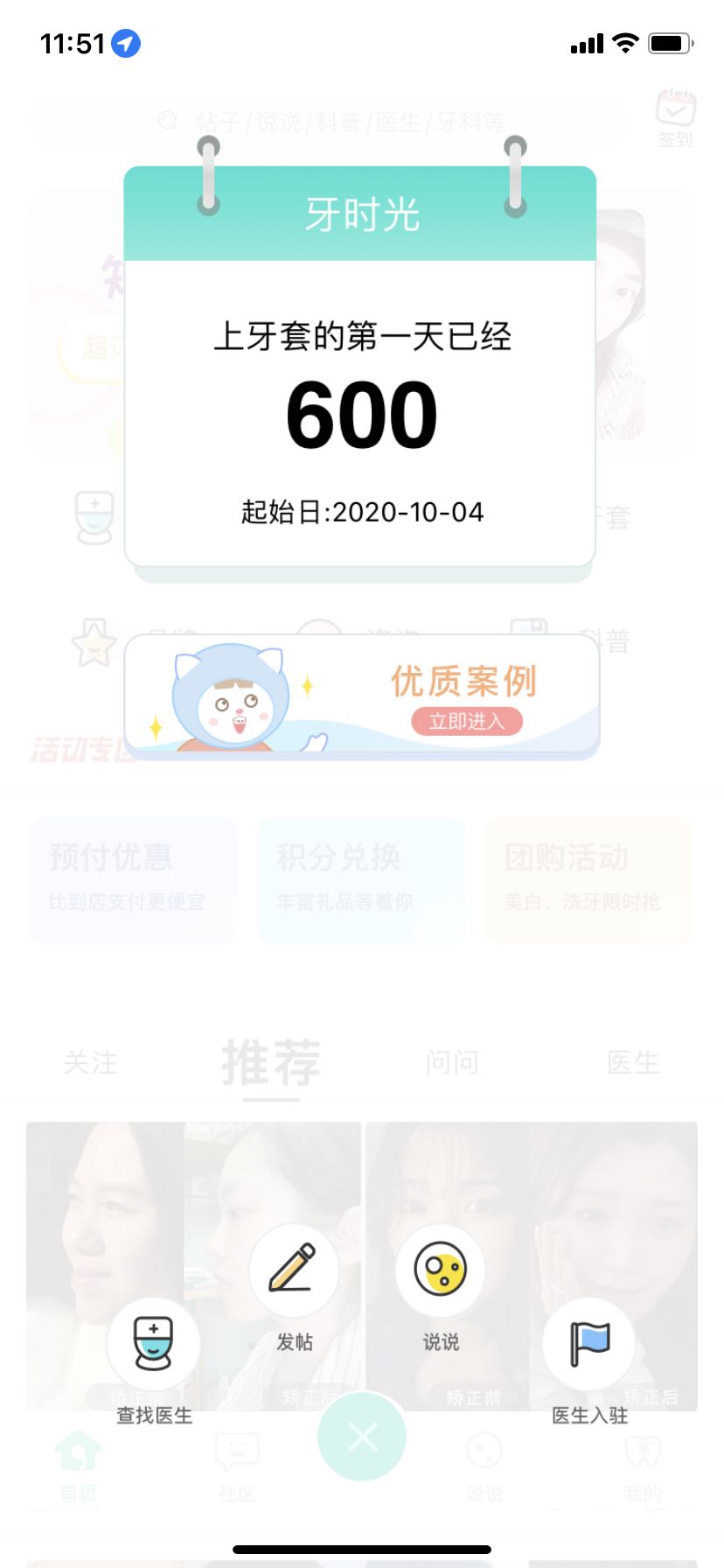
Task: Open the 优质案例 banner via 立即进入
Action: point(466,721)
